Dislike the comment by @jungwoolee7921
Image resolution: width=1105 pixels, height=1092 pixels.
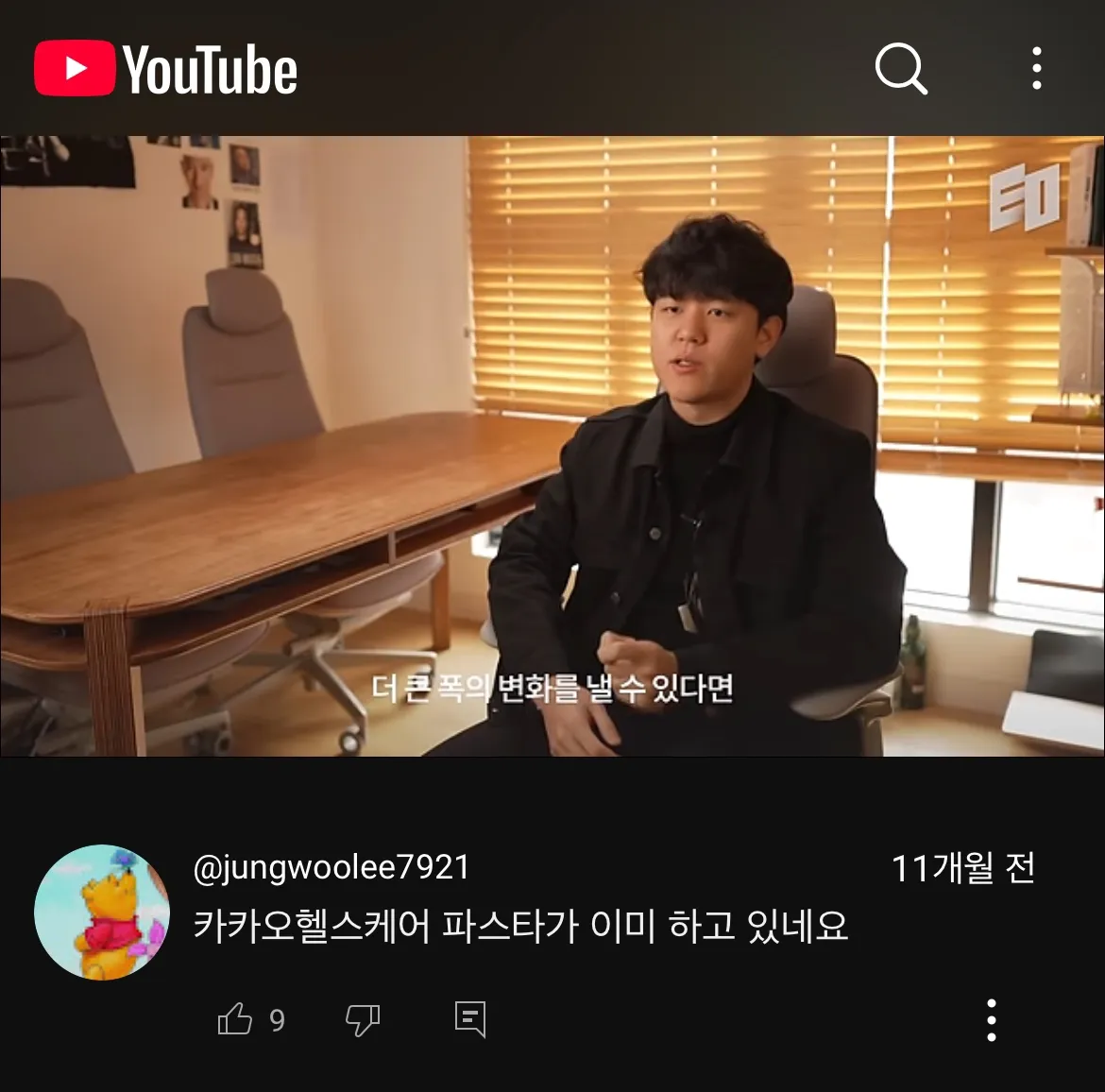pos(363,1019)
